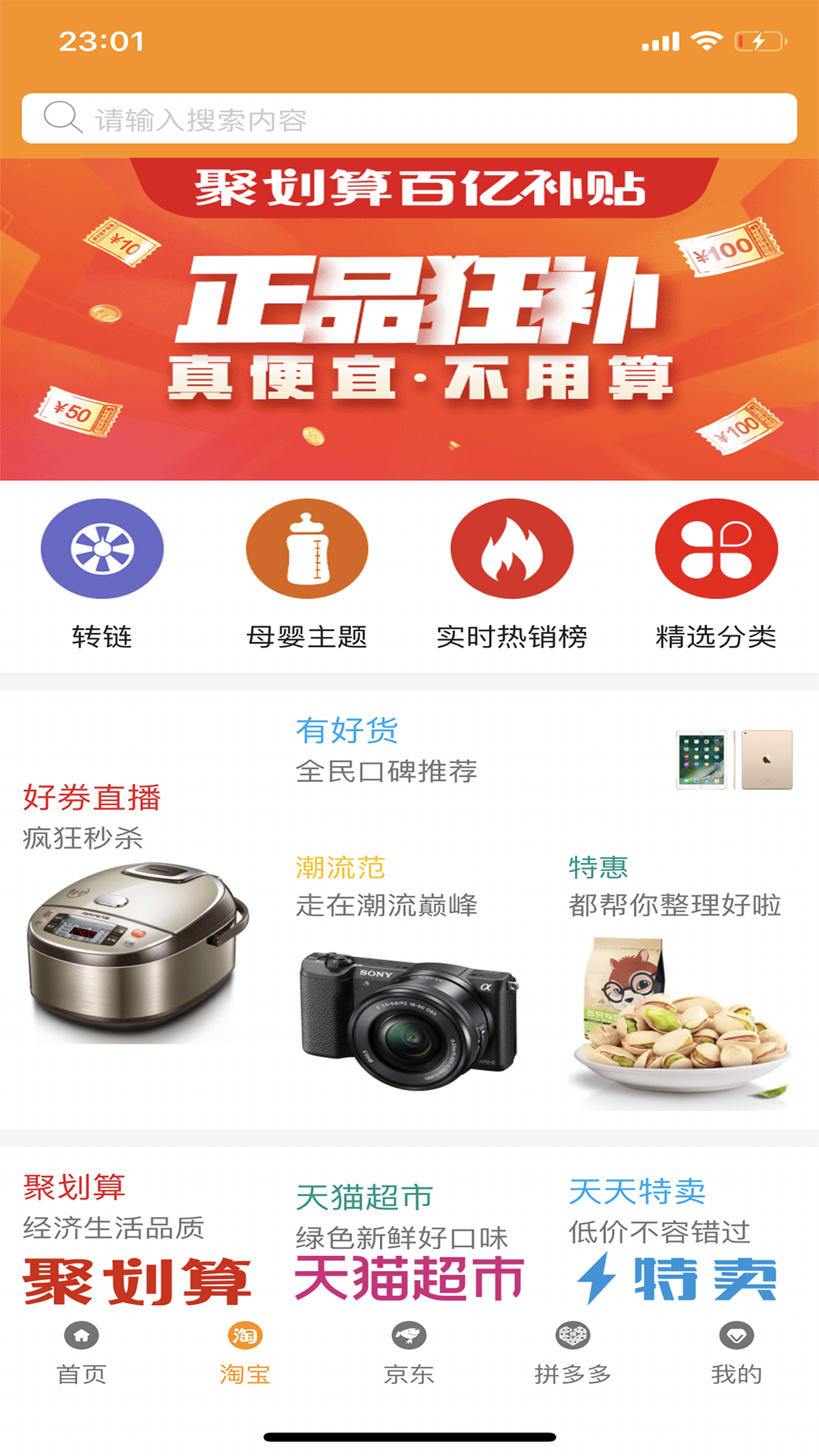This screenshot has width=819, height=1456.
Task: Open the 母婴主题 baby bottle icon
Action: pos(307,551)
